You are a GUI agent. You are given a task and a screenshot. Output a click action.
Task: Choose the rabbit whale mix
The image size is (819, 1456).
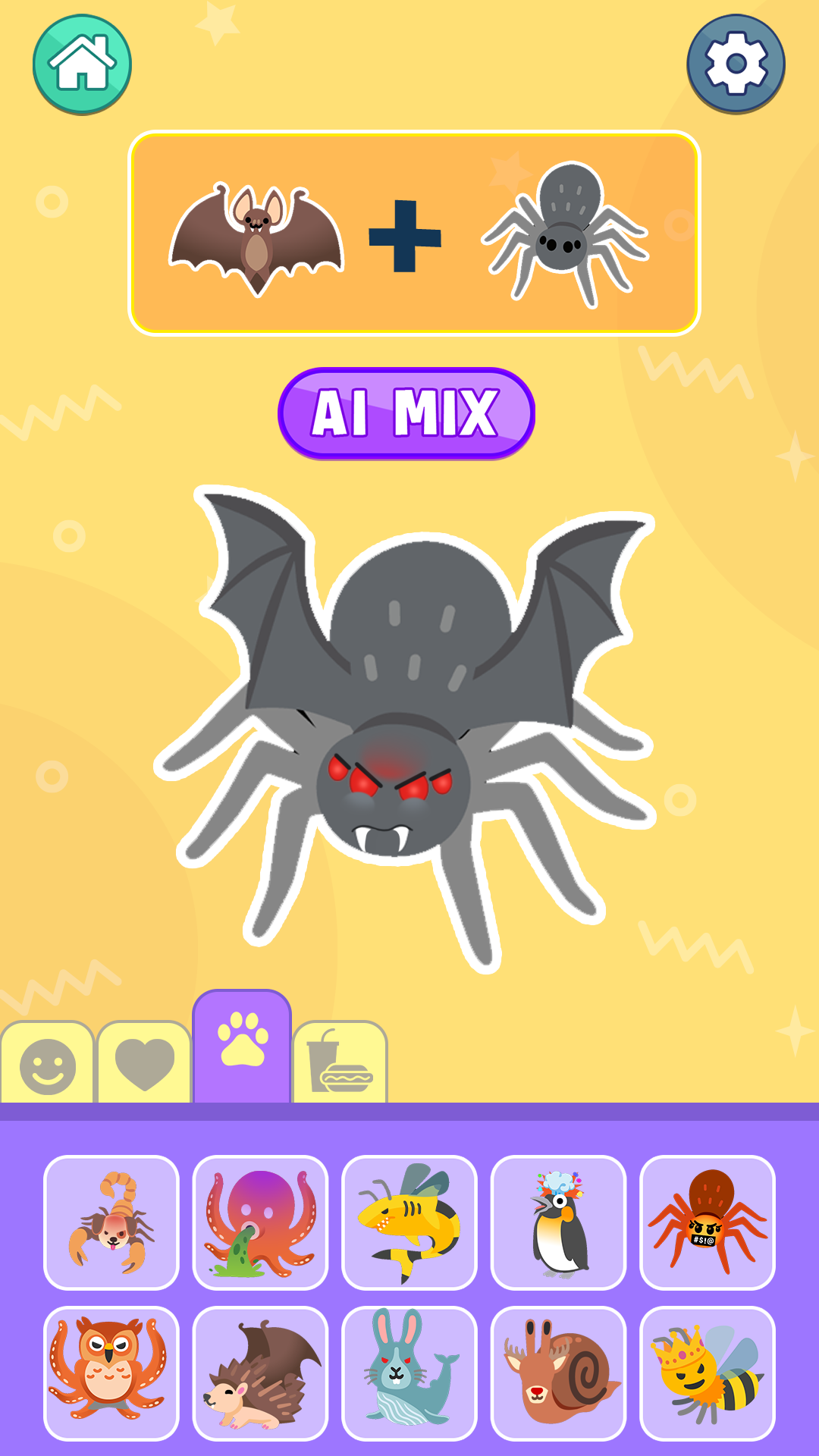click(x=409, y=1373)
